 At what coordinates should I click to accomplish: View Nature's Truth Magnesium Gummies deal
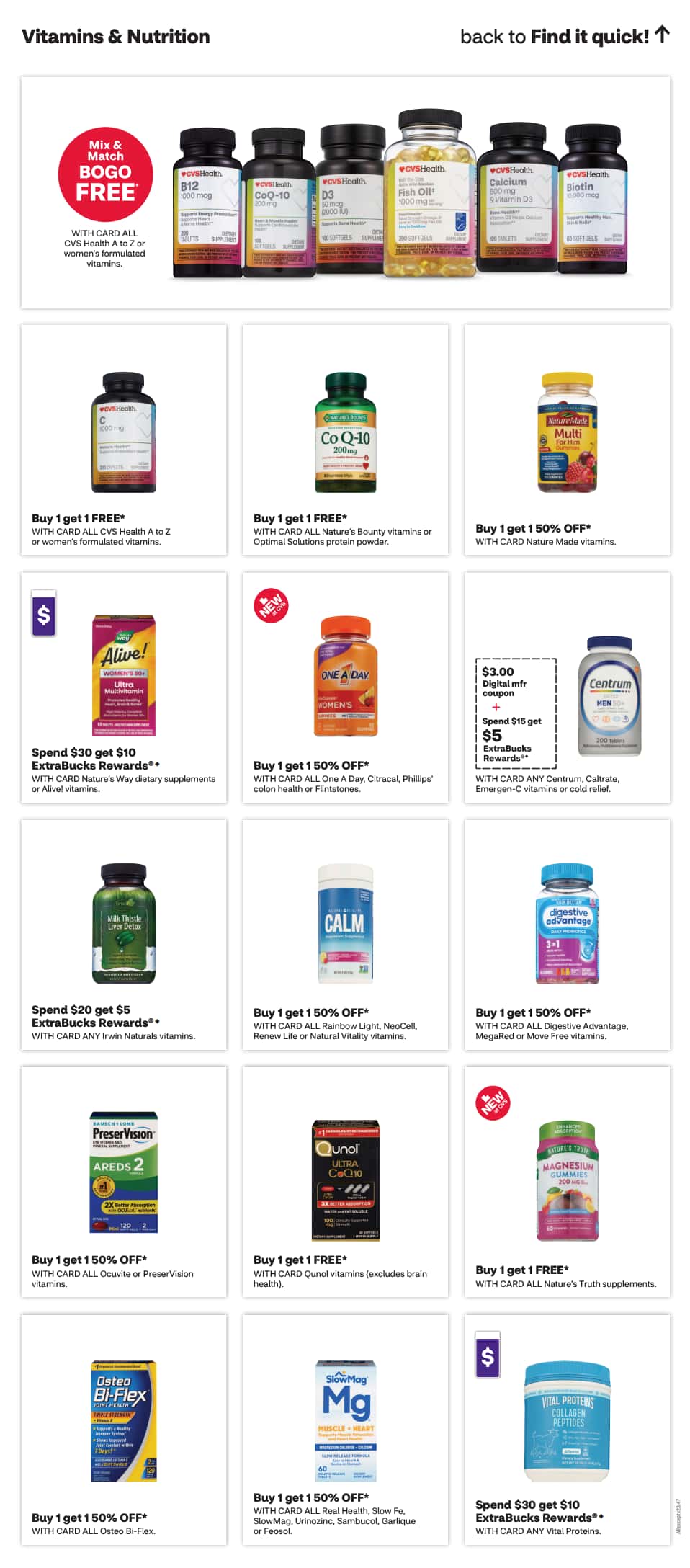click(568, 1182)
